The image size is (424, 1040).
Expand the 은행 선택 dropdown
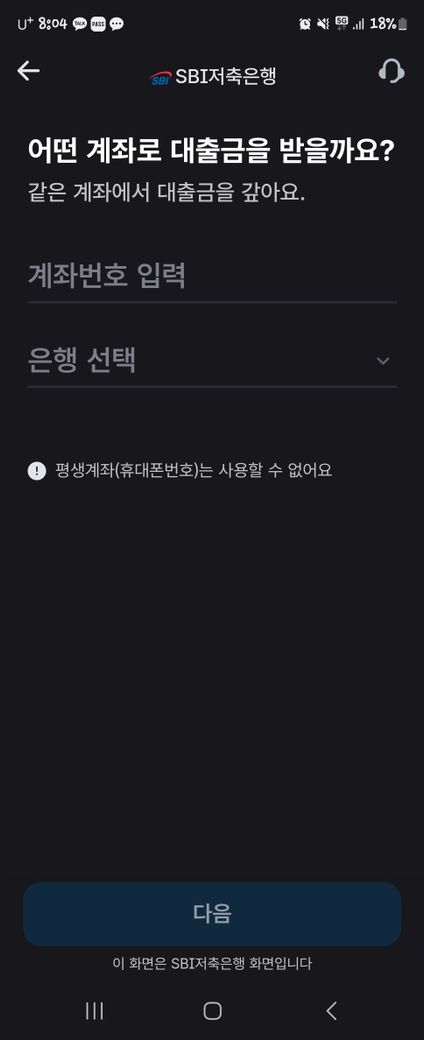(x=212, y=361)
